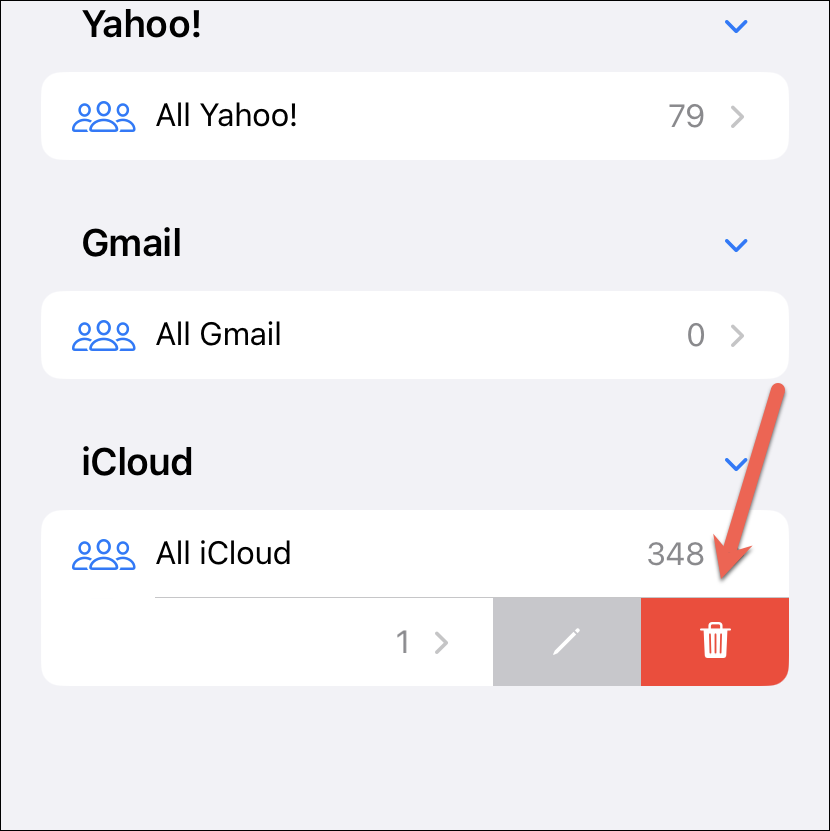Screen dimensions: 830x831
Task: Edit the list using the pencil button
Action: coord(567,642)
